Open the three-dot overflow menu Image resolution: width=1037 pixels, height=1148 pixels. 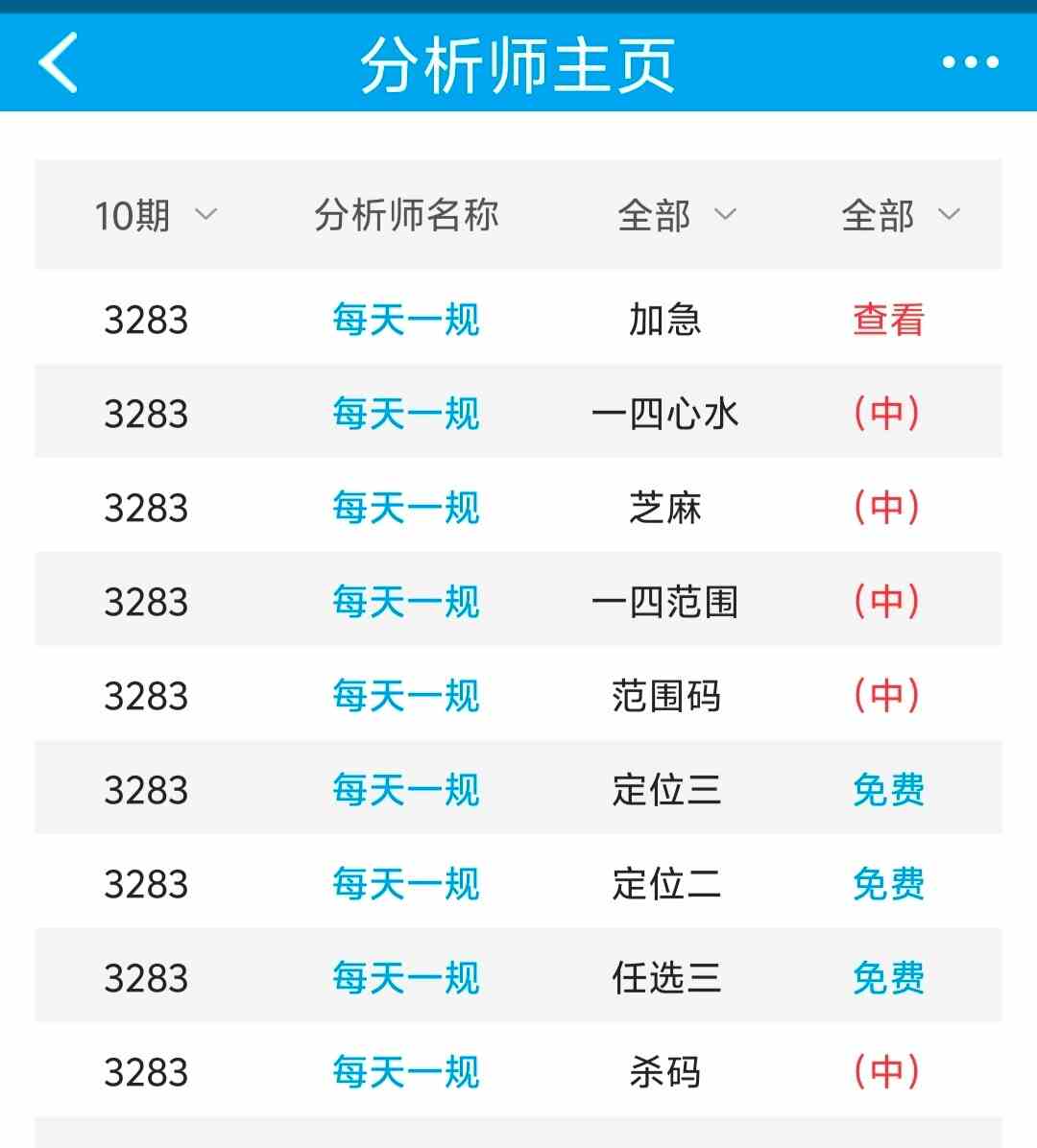[970, 62]
